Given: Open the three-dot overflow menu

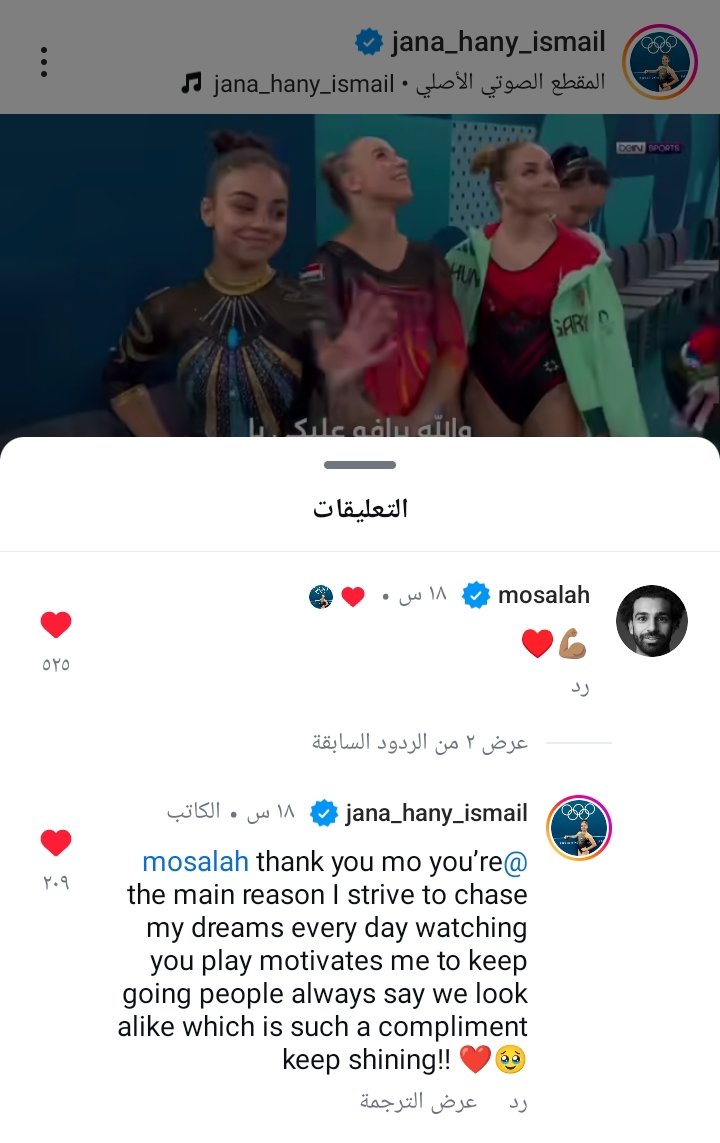Looking at the screenshot, I should pyautogui.click(x=44, y=62).
